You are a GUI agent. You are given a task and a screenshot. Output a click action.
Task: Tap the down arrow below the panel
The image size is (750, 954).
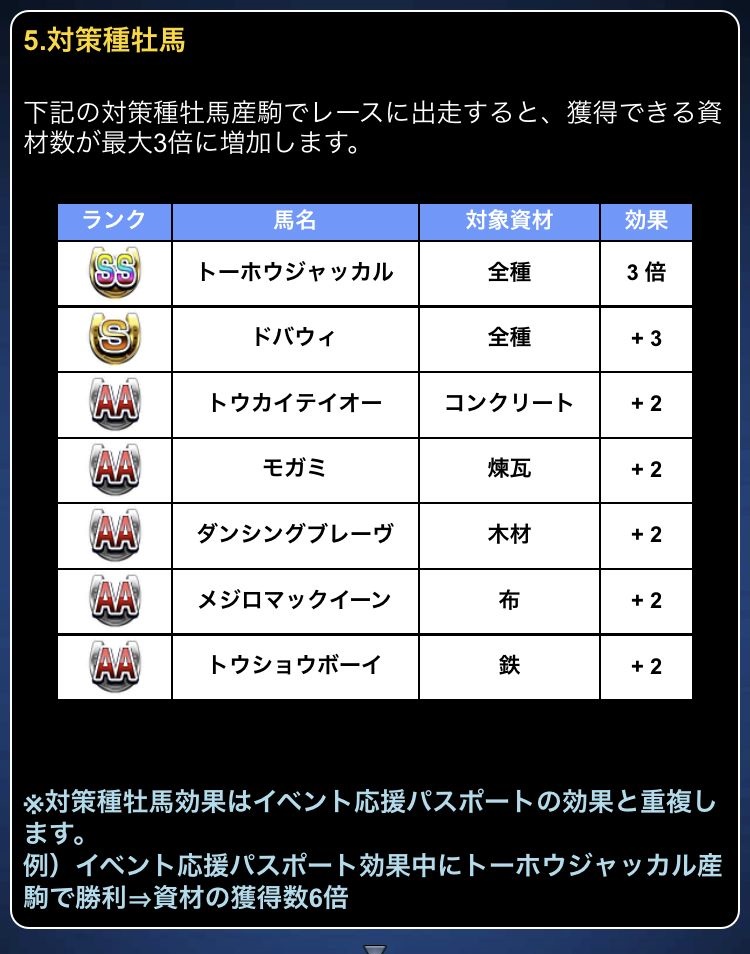pyautogui.click(x=375, y=946)
